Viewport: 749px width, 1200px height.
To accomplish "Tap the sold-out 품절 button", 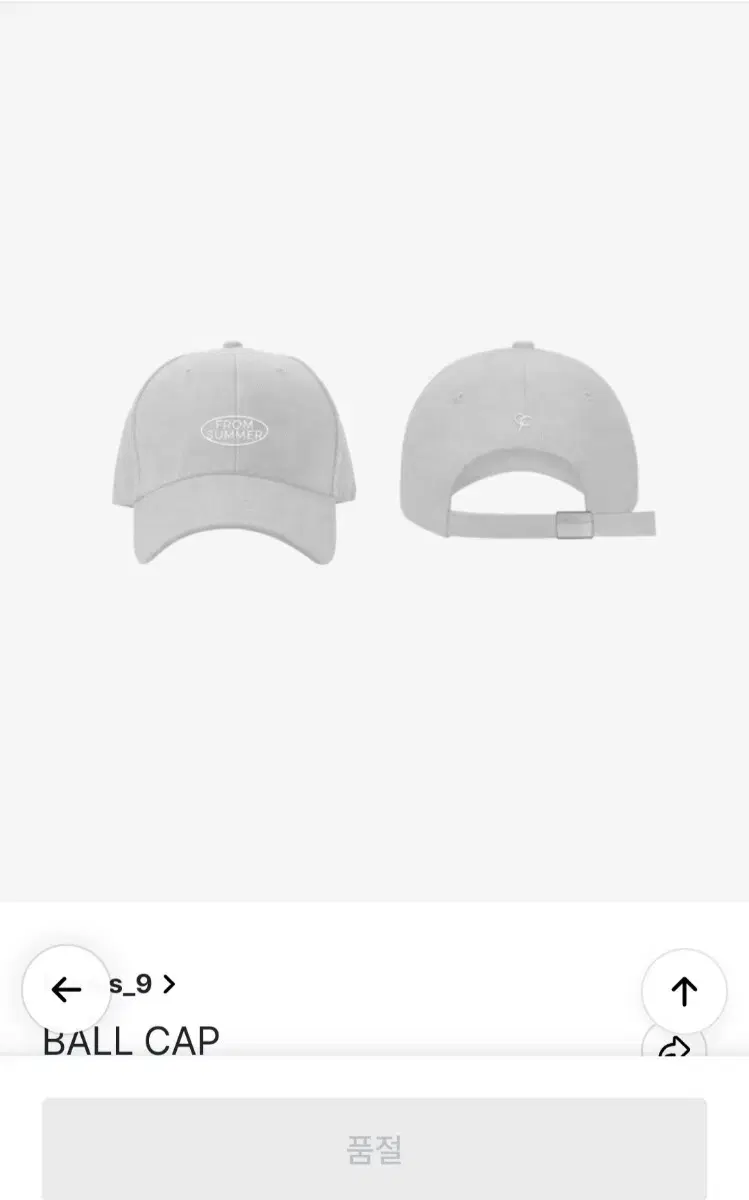I will coord(374,1149).
